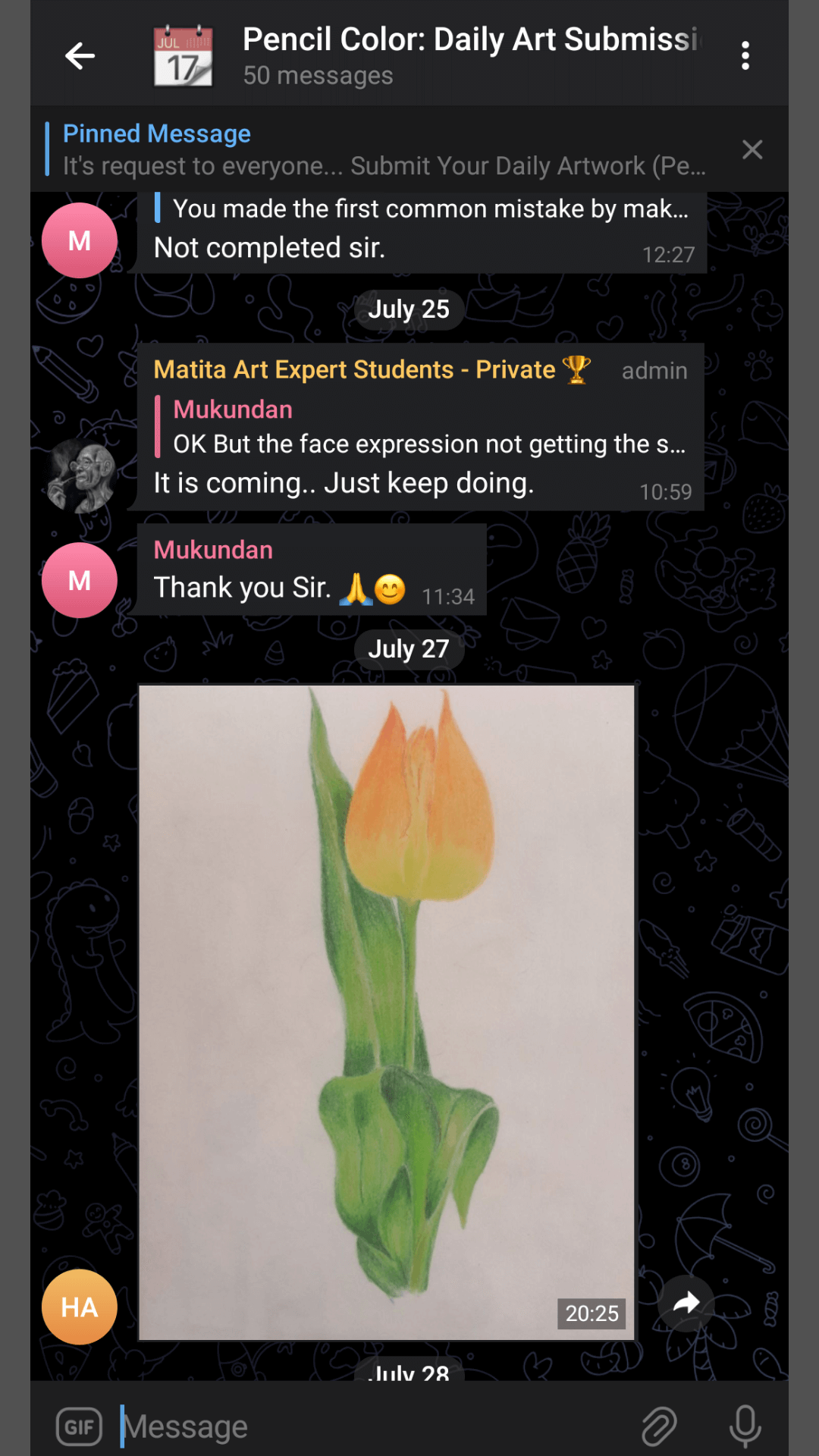
Task: Dismiss the pinned message bar
Action: click(752, 149)
